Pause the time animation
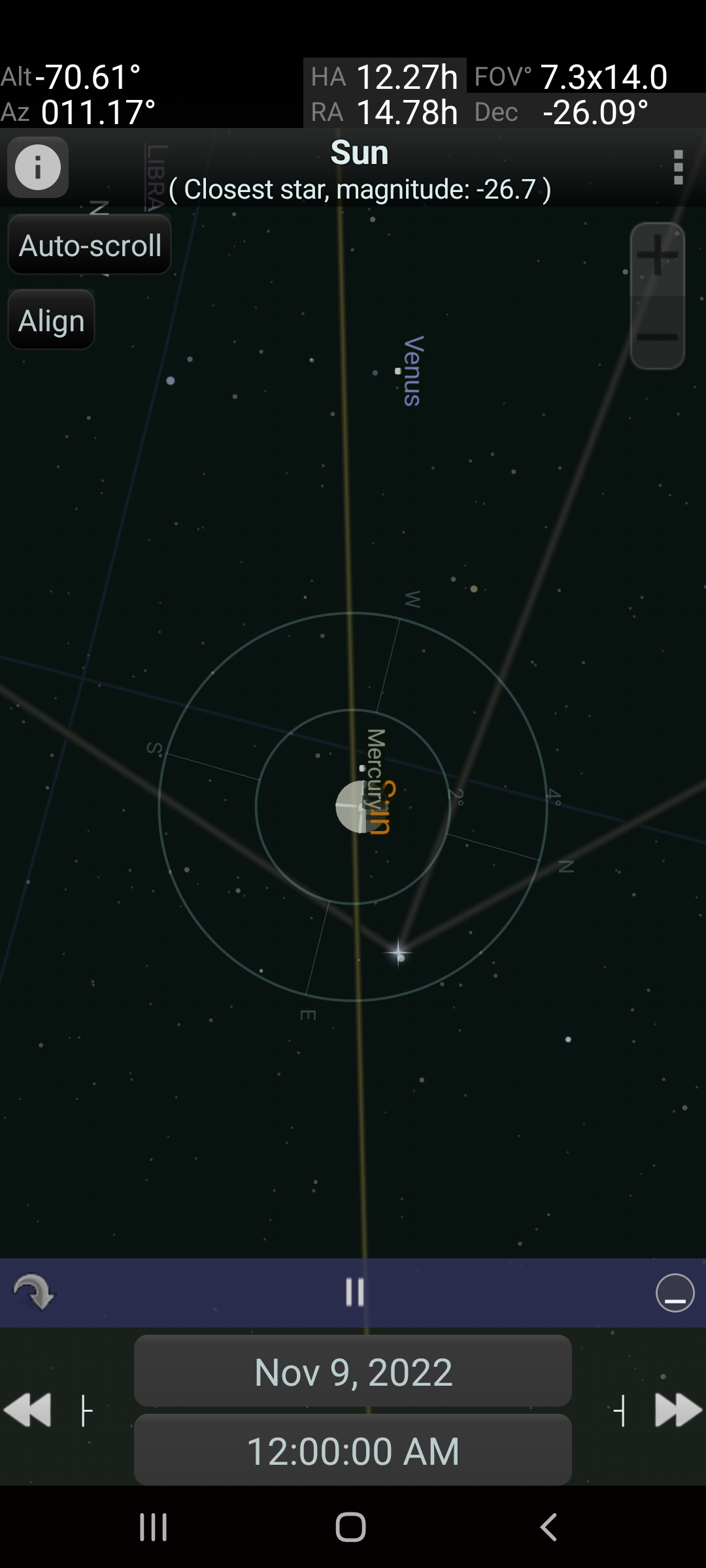The width and height of the screenshot is (706, 1568). pyautogui.click(x=354, y=1292)
